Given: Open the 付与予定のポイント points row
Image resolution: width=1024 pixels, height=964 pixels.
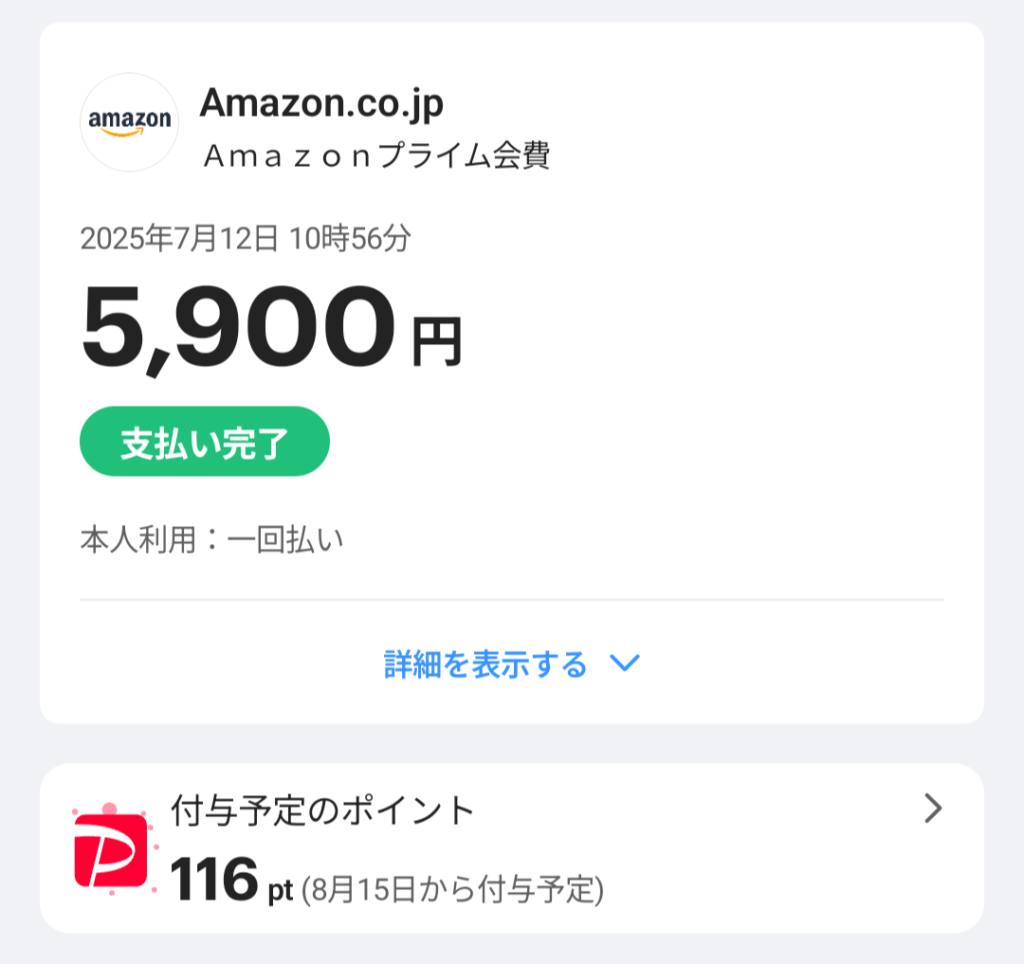Looking at the screenshot, I should [511, 848].
